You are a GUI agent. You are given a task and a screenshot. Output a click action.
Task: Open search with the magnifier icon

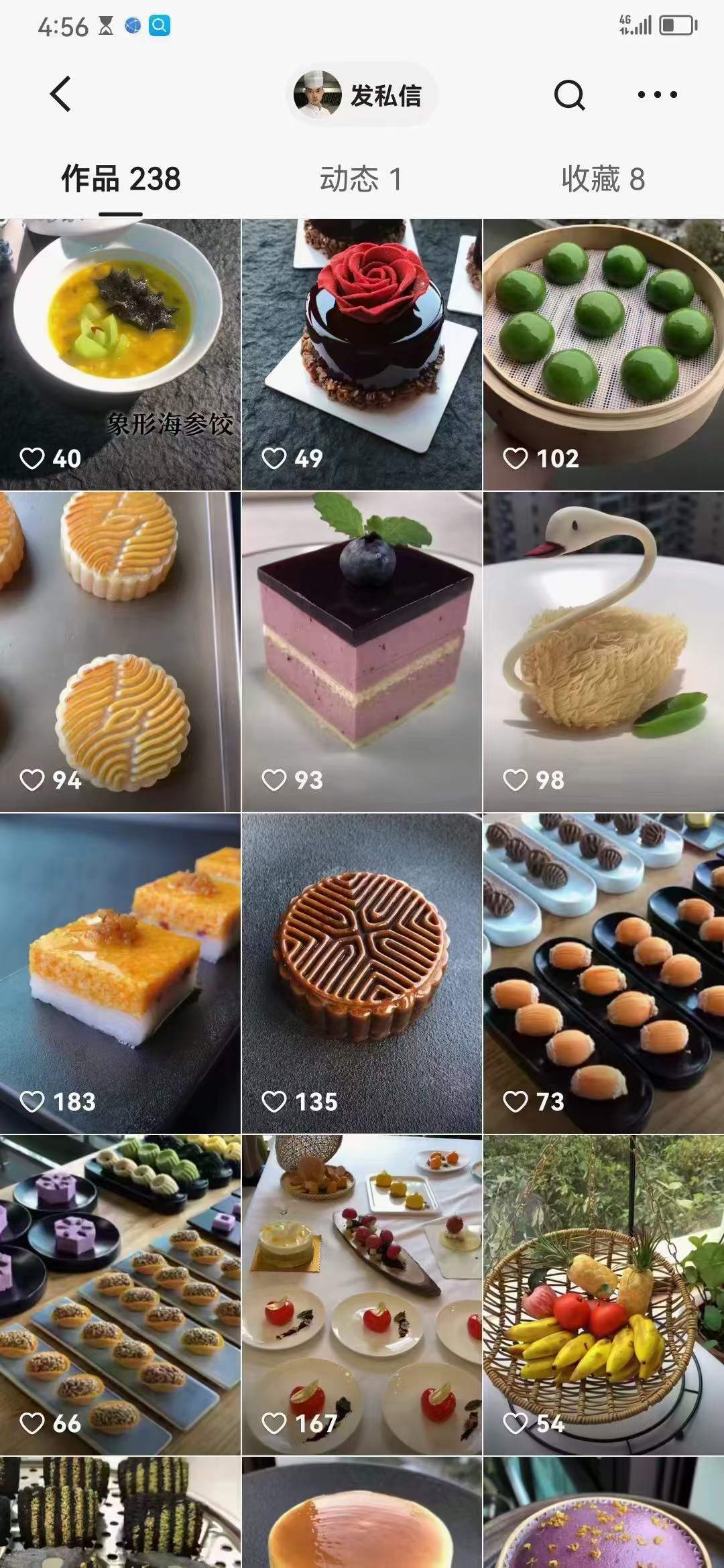coord(569,94)
